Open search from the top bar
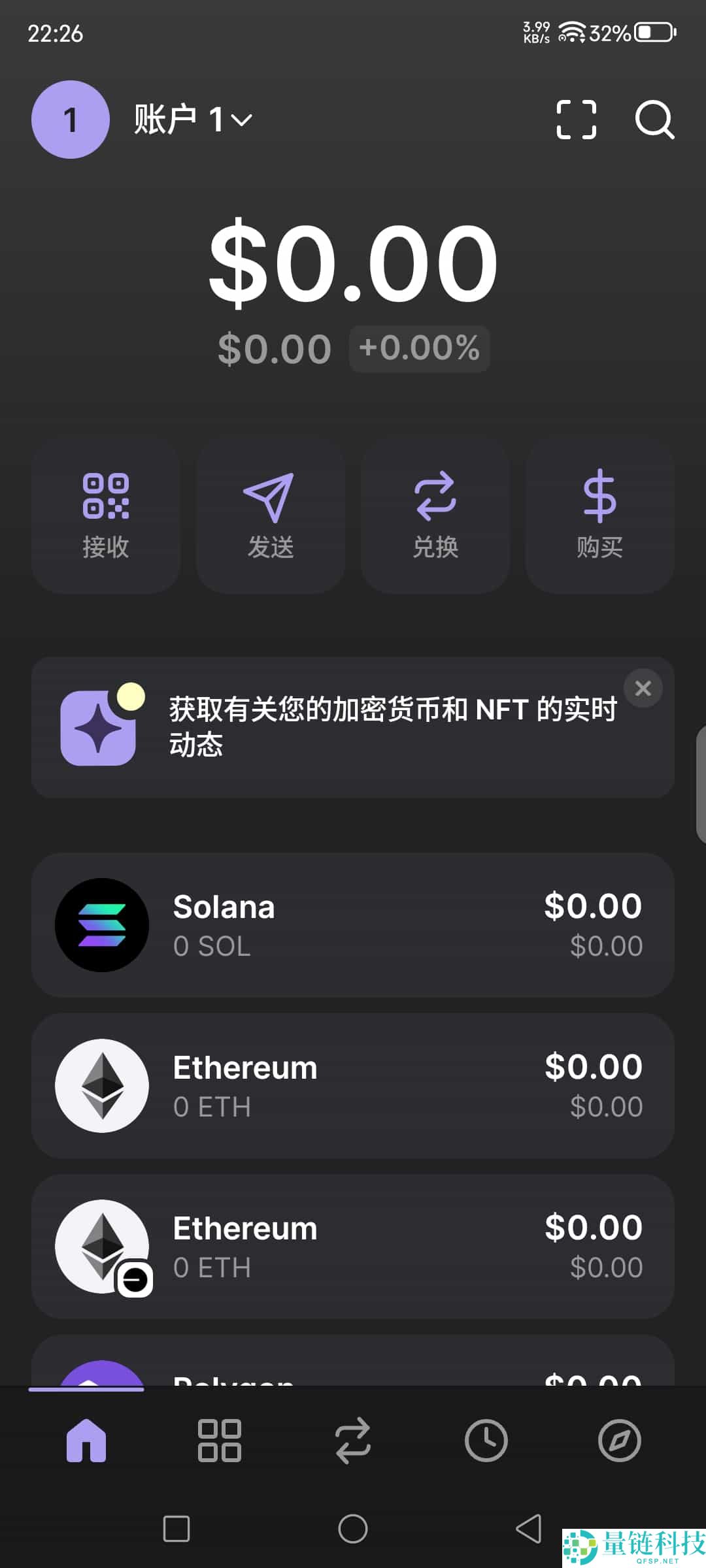Viewport: 706px width, 1568px height. coord(656,120)
